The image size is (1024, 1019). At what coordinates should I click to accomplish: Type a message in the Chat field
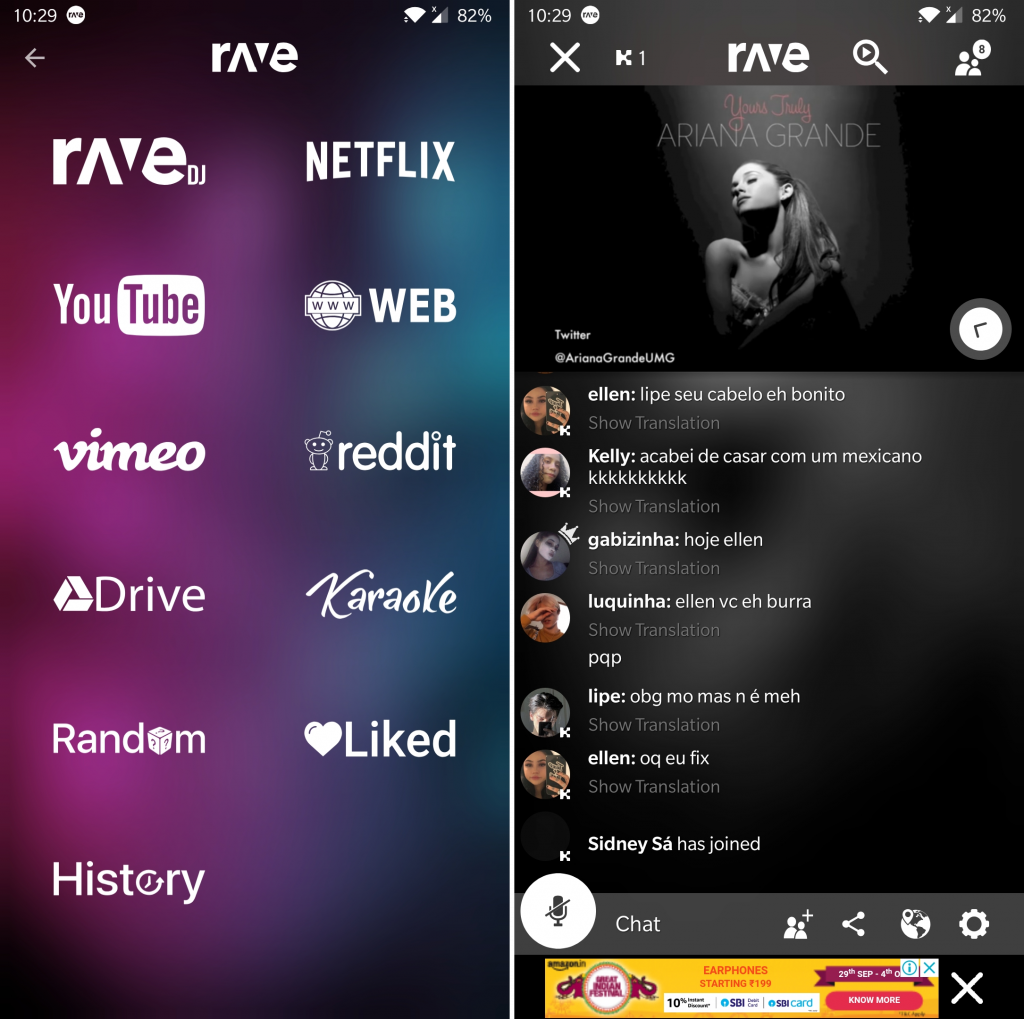coord(680,924)
